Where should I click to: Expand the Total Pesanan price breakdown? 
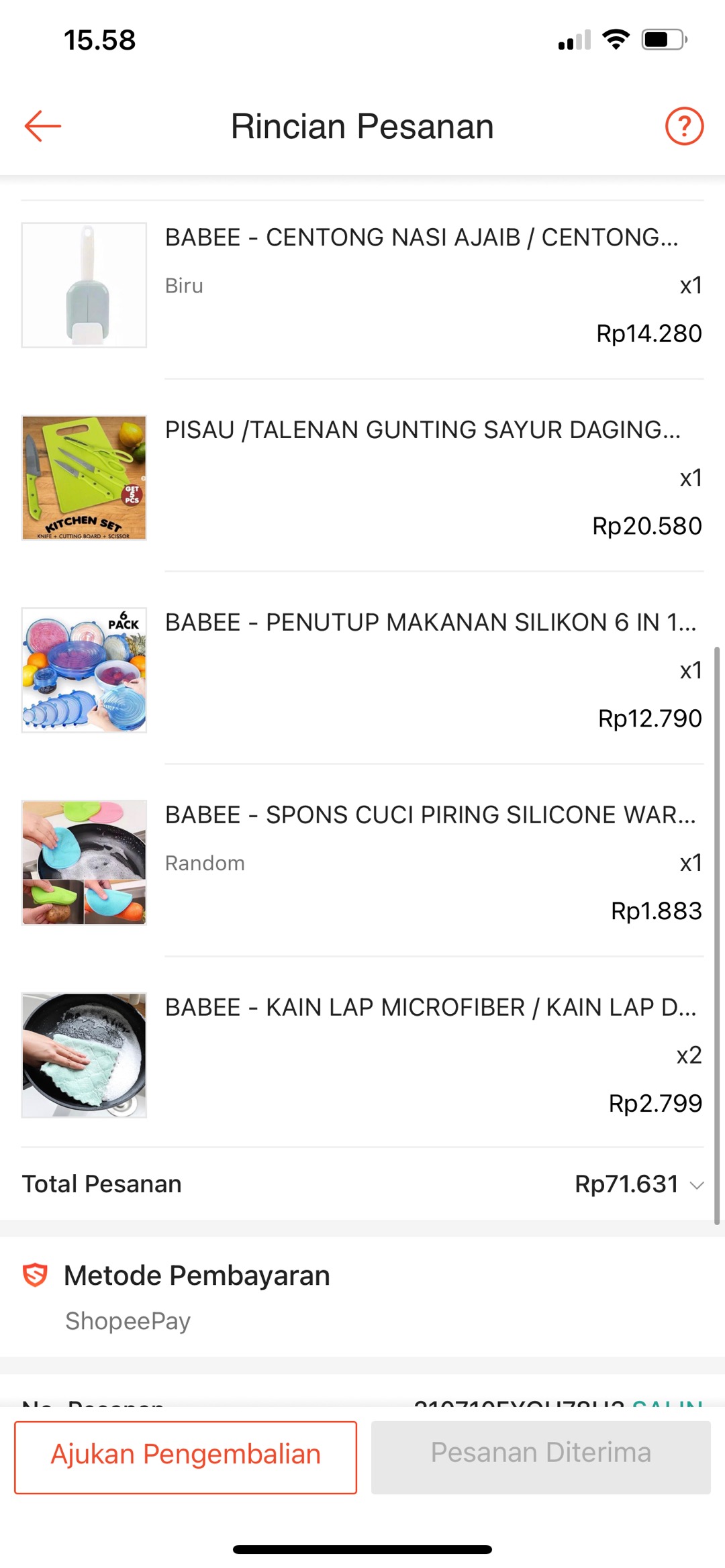point(696,1184)
